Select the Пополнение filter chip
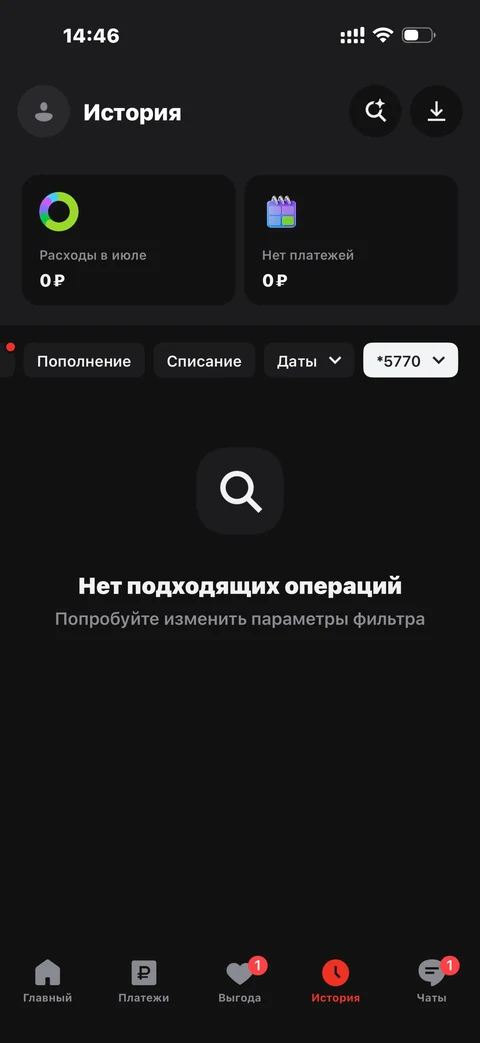This screenshot has height=1043, width=480. pos(84,361)
